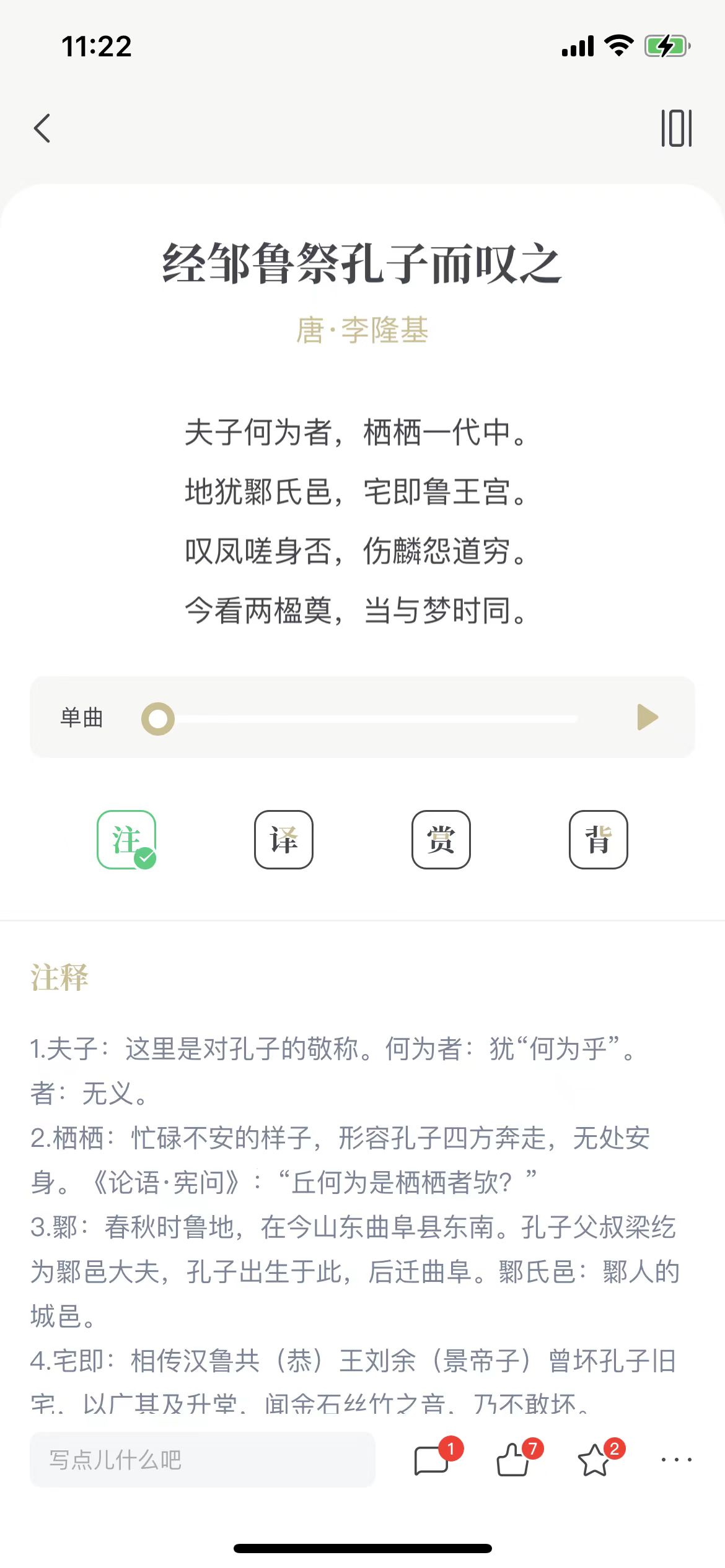
Task: Show the 译 translation section
Action: pos(284,840)
